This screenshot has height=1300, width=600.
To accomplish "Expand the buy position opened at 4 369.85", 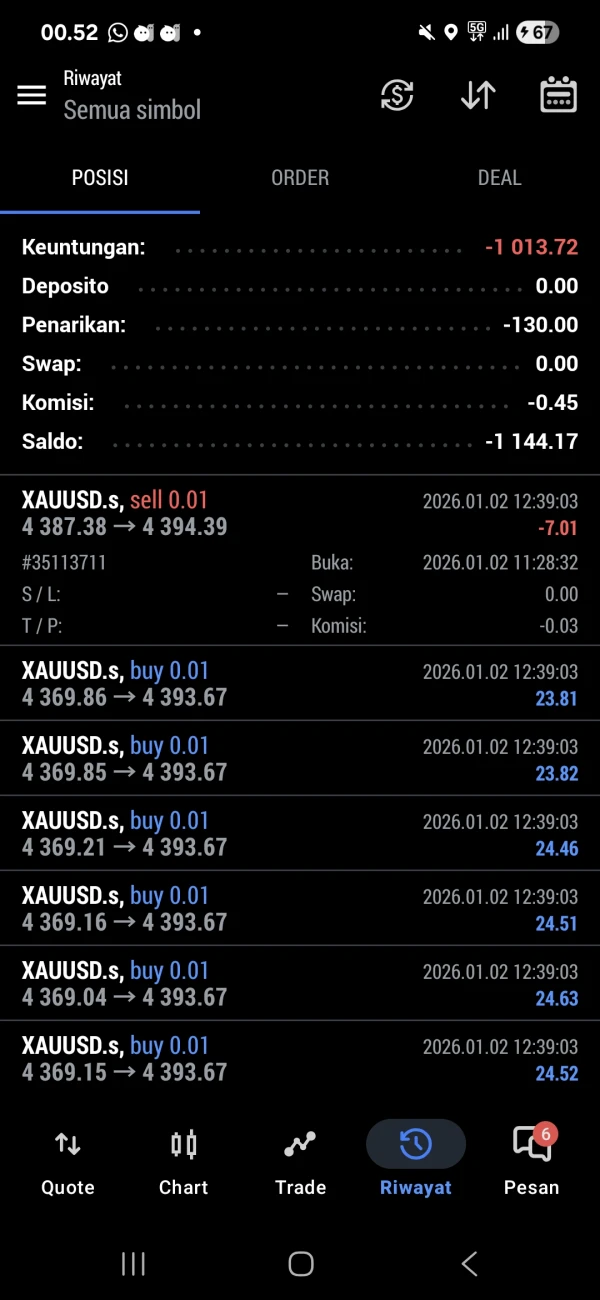I will pos(300,759).
